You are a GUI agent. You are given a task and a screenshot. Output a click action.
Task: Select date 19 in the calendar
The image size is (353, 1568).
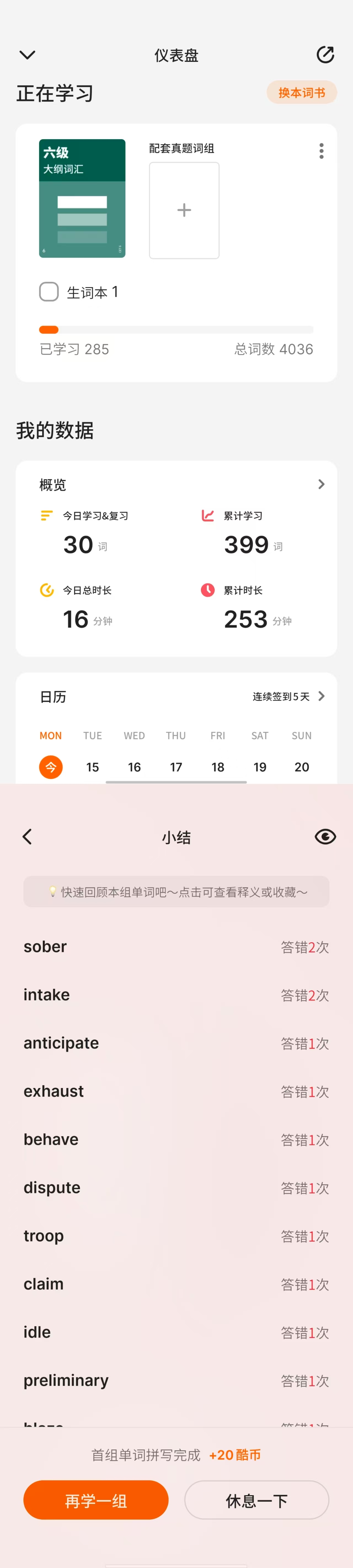pos(260,767)
